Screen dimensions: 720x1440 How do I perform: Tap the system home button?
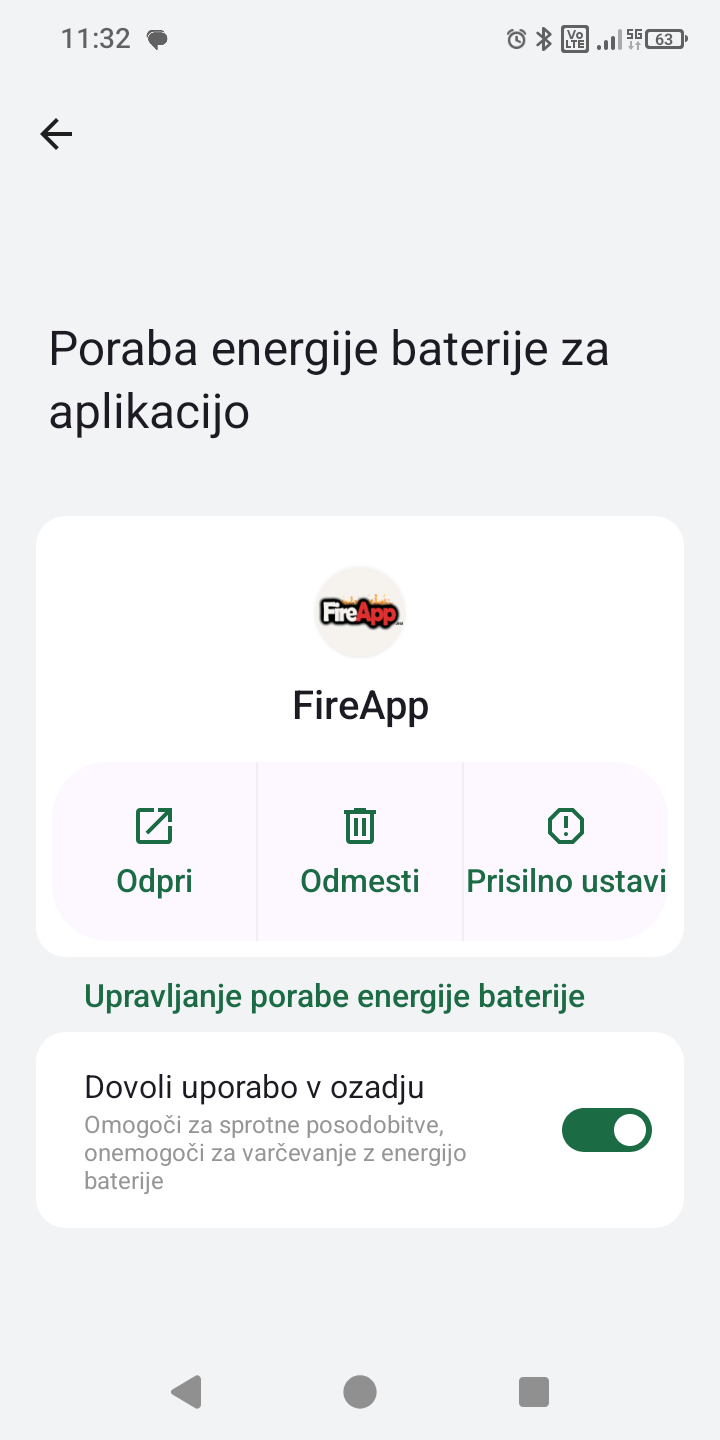360,1392
